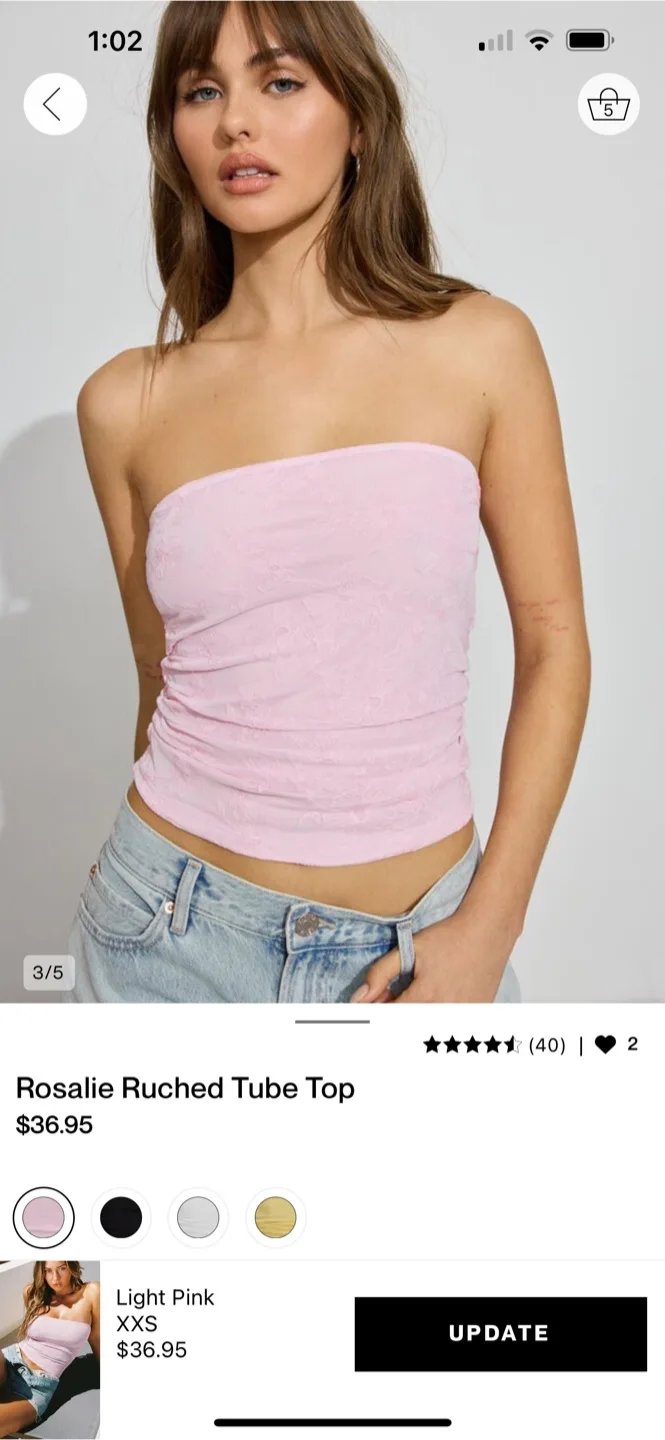Tap the Update button
The width and height of the screenshot is (665, 1440).
pyautogui.click(x=500, y=1333)
